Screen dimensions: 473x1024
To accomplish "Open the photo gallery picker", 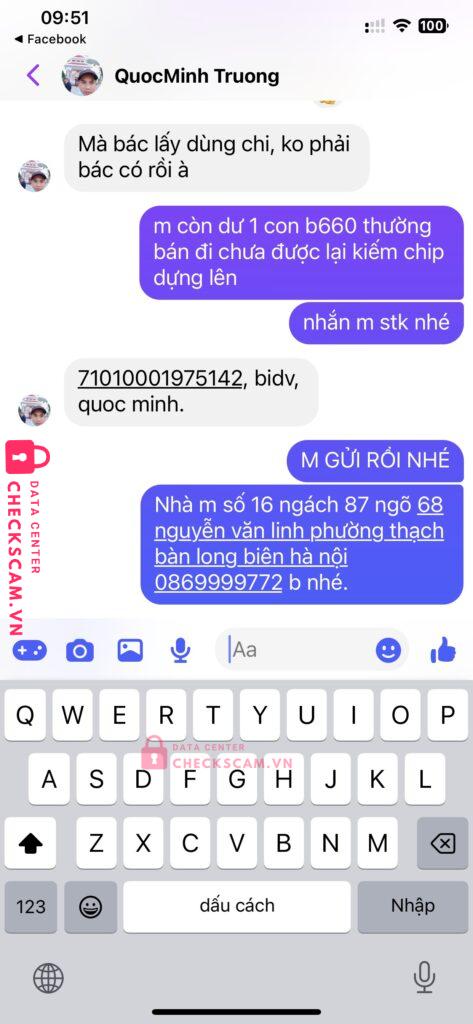I will (130, 649).
